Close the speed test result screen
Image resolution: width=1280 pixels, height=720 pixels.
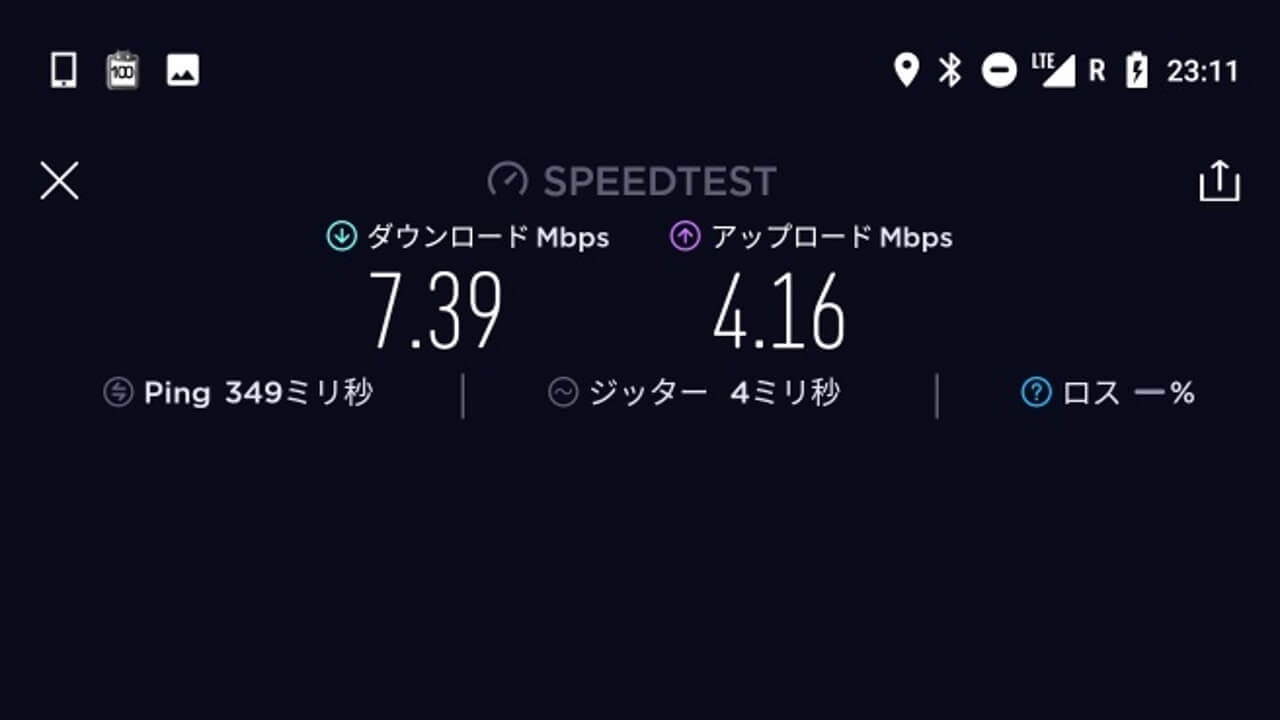(59, 181)
